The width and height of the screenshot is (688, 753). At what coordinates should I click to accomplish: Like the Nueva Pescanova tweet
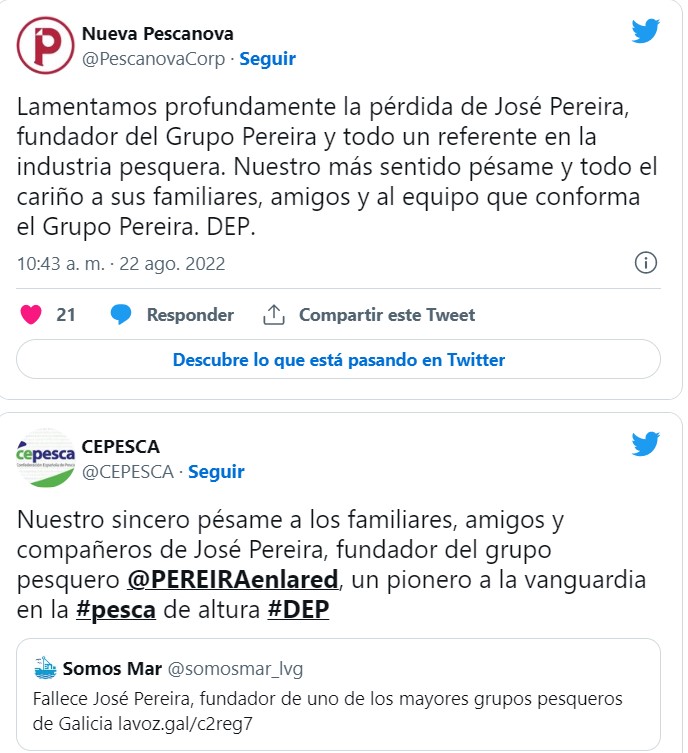tap(32, 315)
